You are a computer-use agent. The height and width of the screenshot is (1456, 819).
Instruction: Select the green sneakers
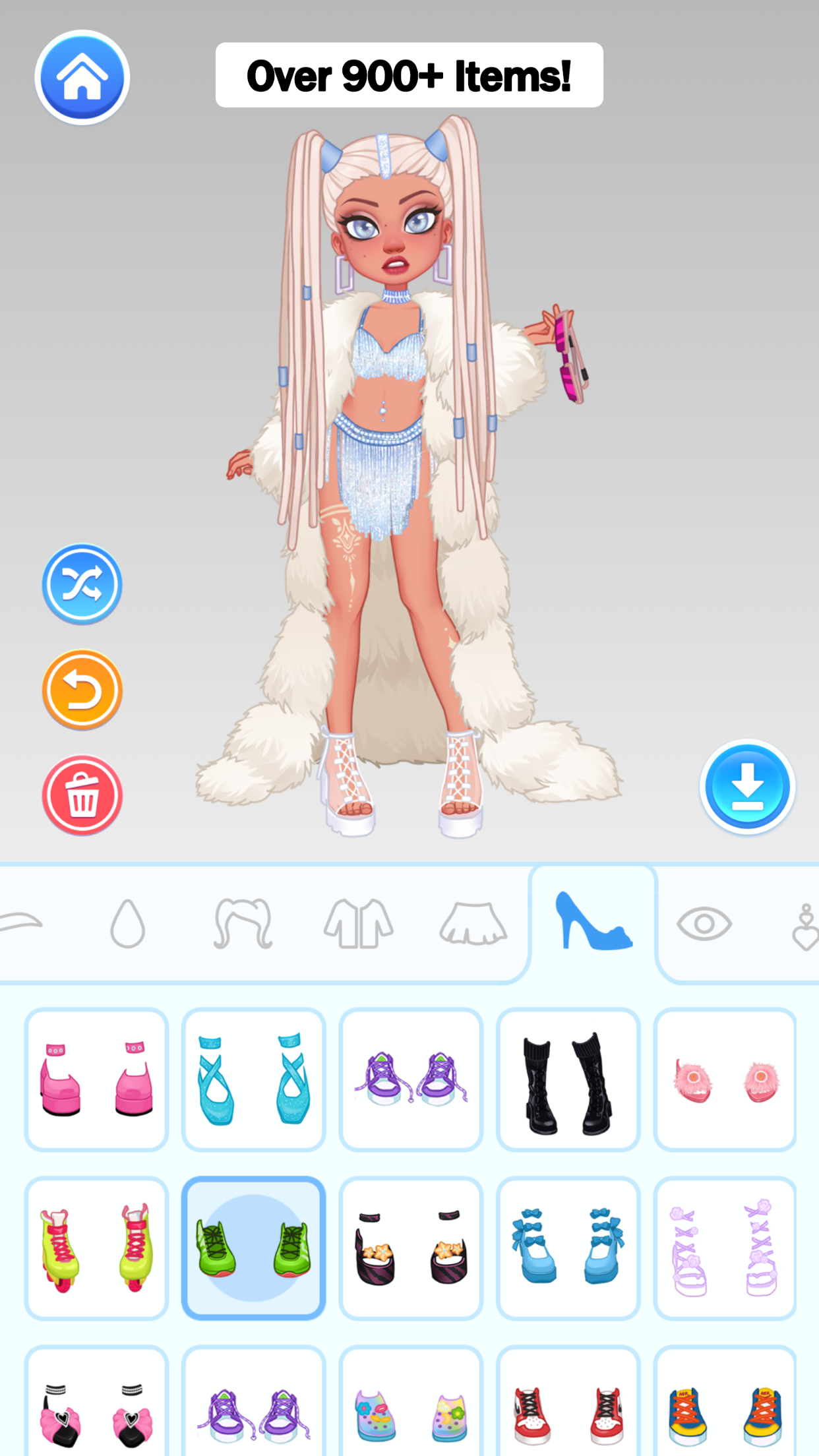253,1248
